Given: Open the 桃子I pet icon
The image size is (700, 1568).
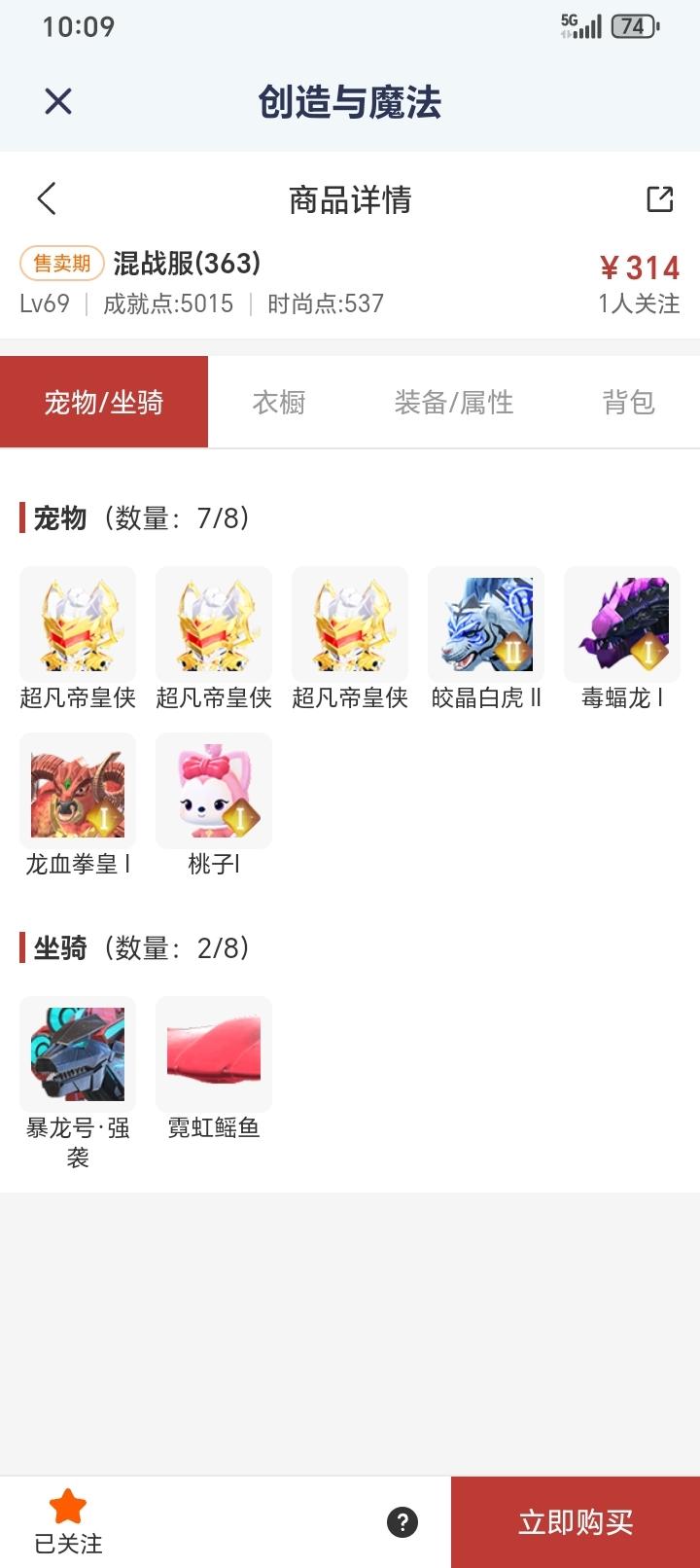Looking at the screenshot, I should coord(214,790).
